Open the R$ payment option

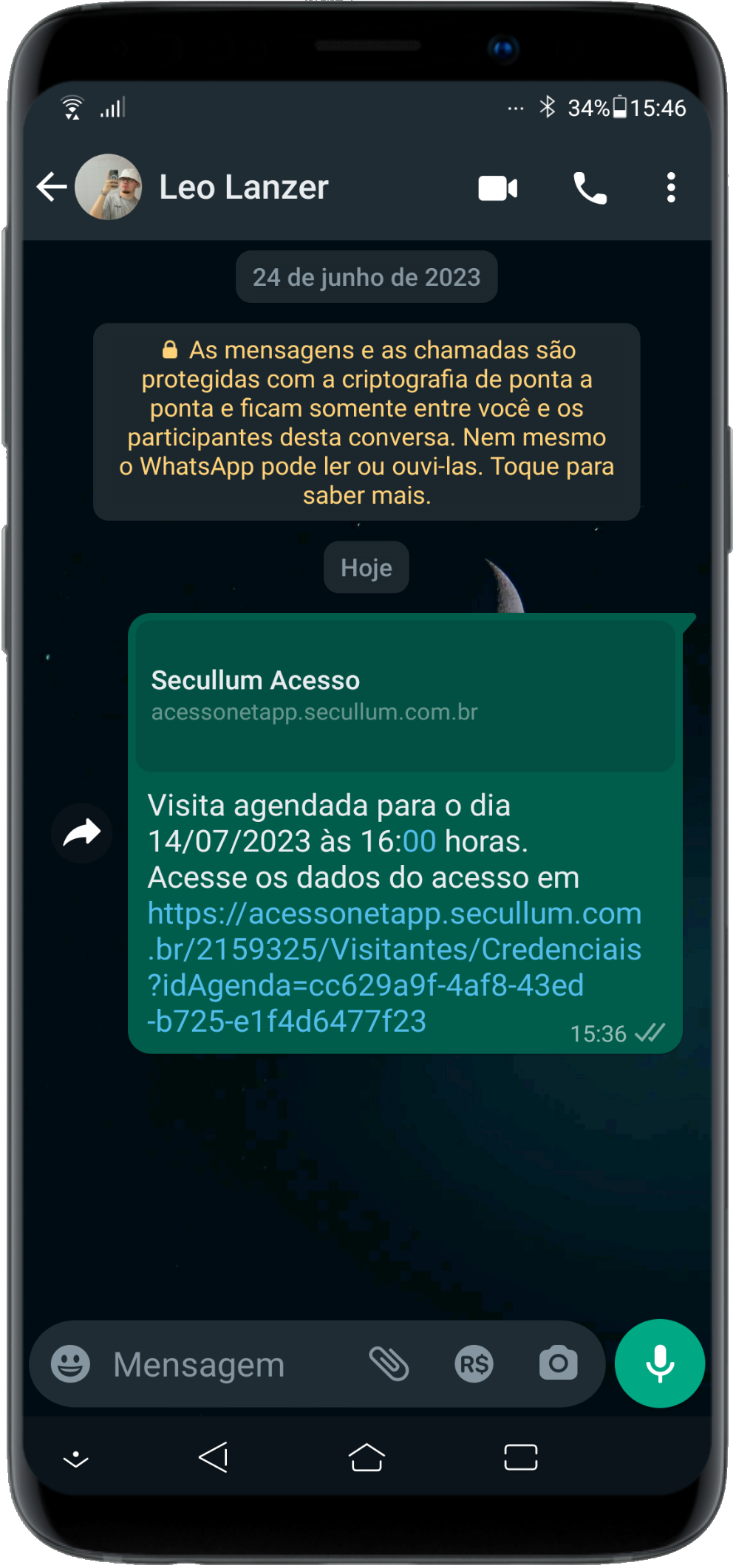(474, 1364)
